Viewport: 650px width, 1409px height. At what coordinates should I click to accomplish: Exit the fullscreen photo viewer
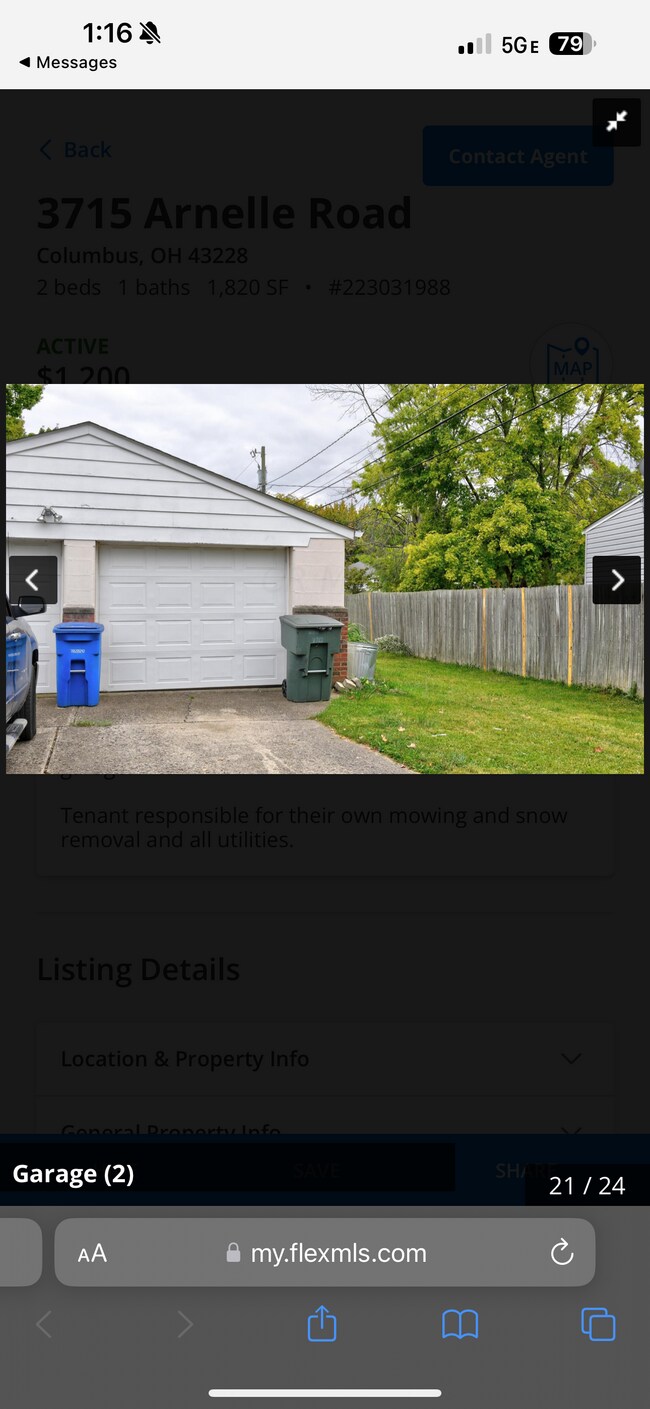[616, 122]
